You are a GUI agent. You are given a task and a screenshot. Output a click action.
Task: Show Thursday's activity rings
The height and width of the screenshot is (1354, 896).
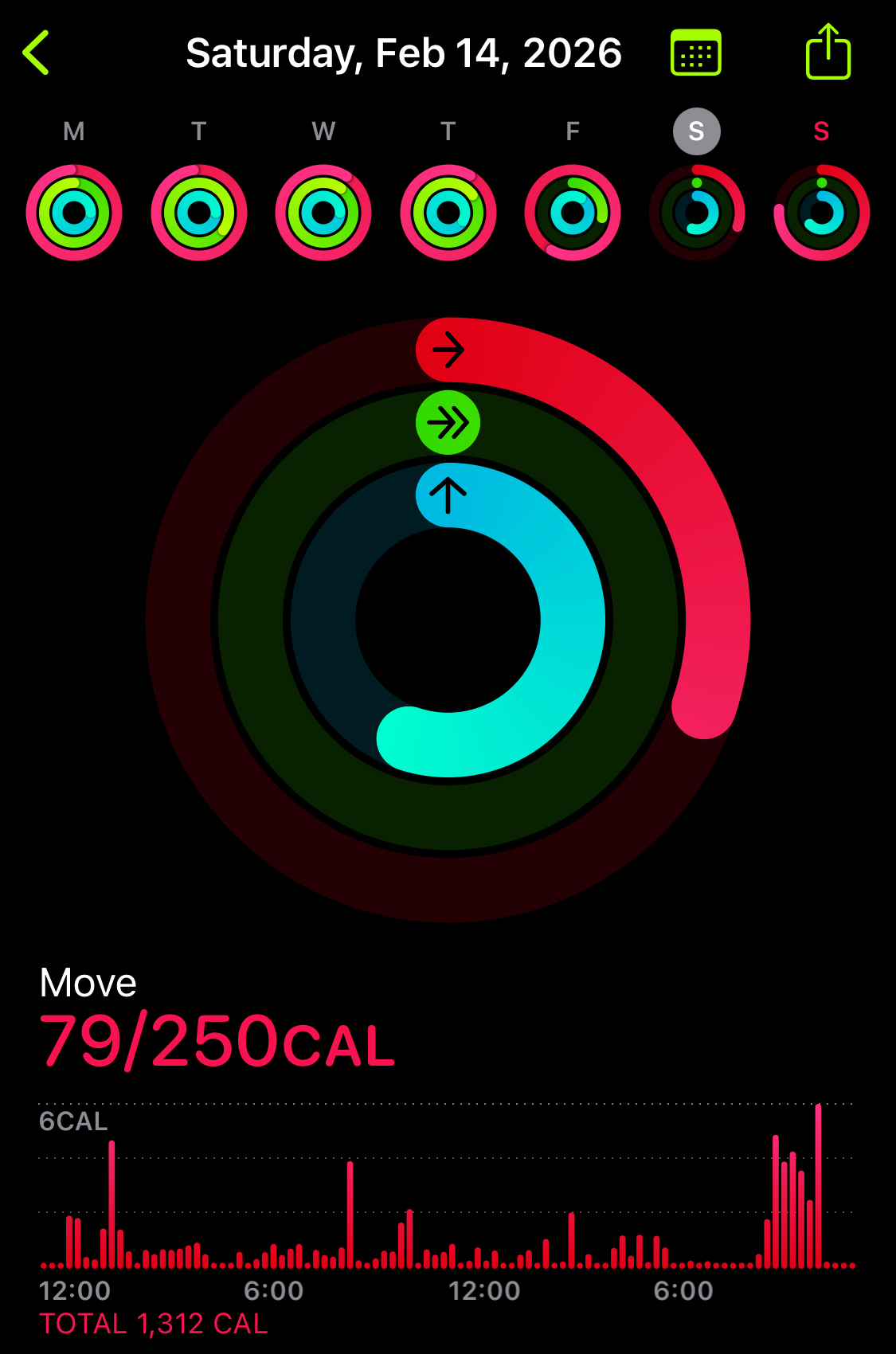pos(448,212)
